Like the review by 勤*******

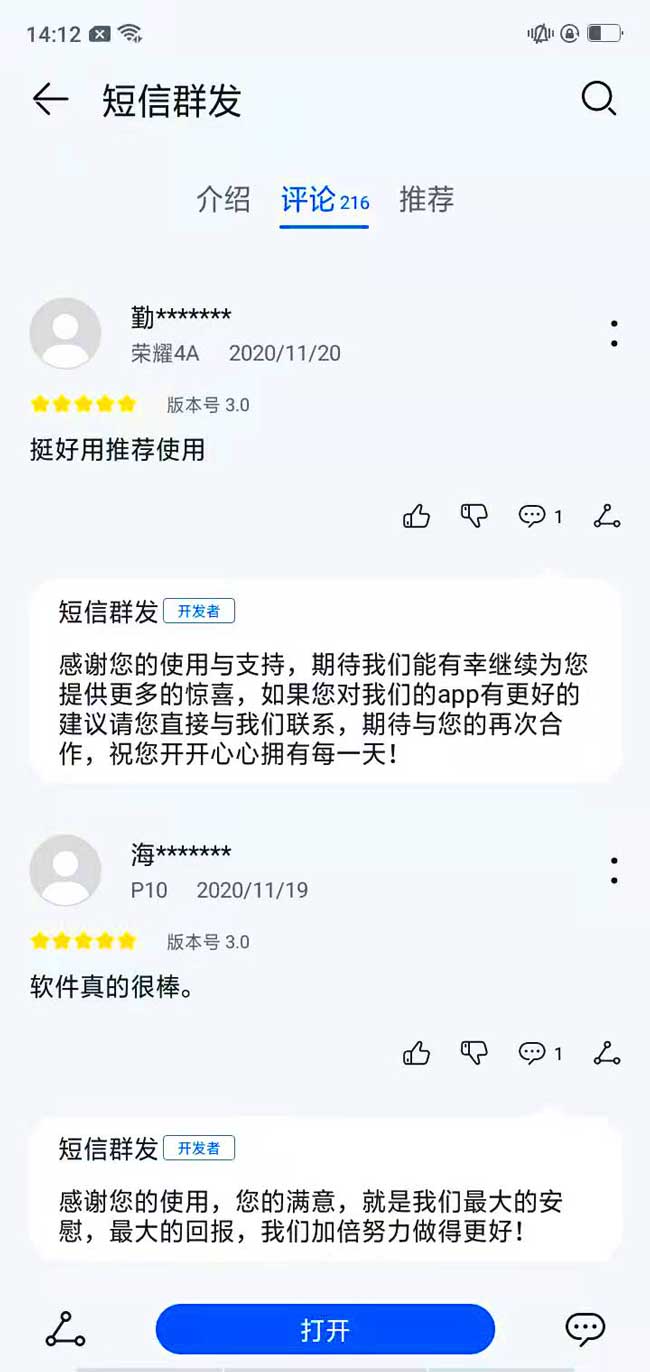click(416, 516)
